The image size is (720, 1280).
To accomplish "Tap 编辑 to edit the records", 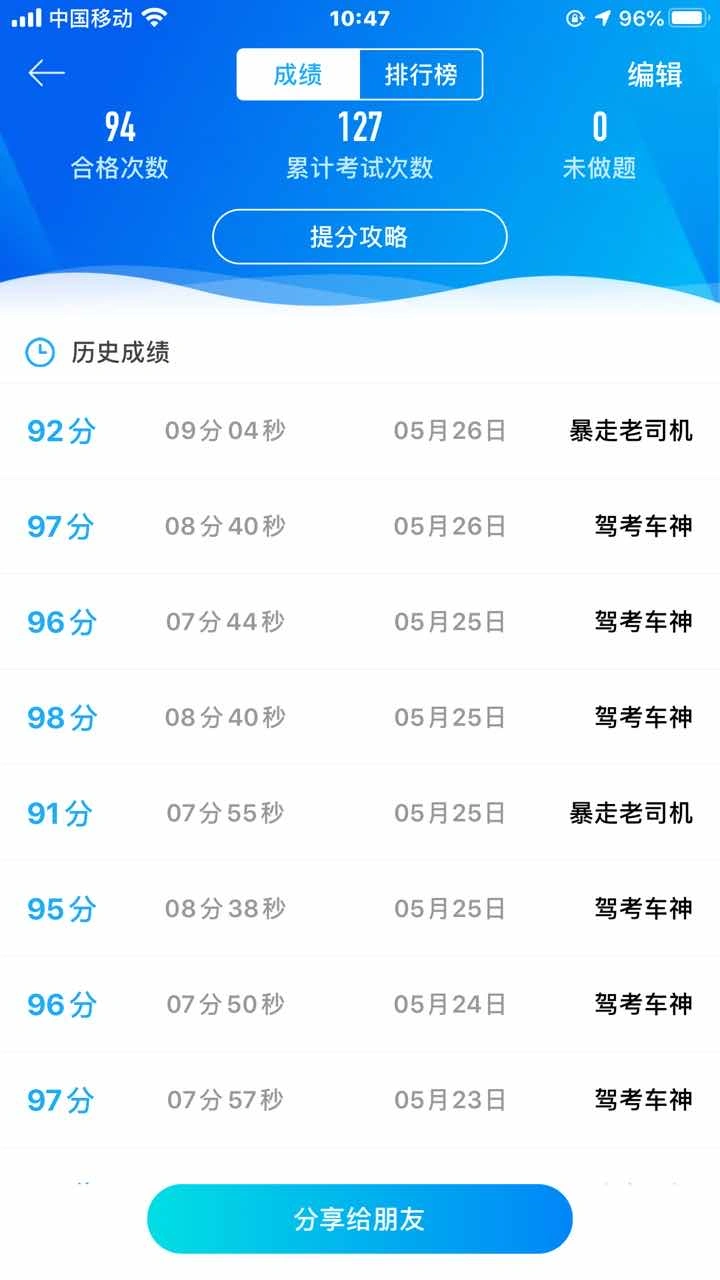I will pyautogui.click(x=655, y=75).
